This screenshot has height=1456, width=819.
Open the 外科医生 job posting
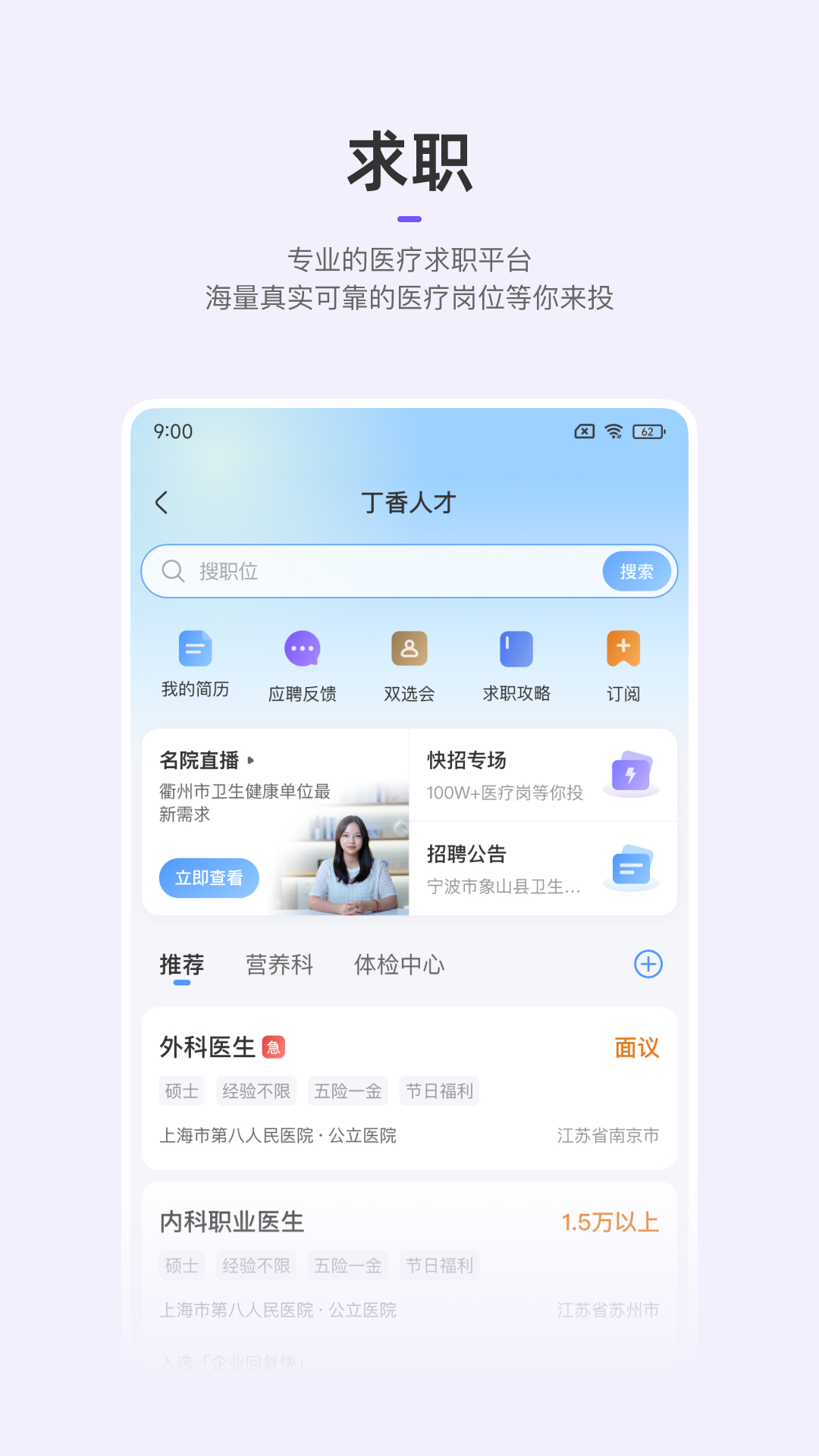click(x=409, y=1090)
